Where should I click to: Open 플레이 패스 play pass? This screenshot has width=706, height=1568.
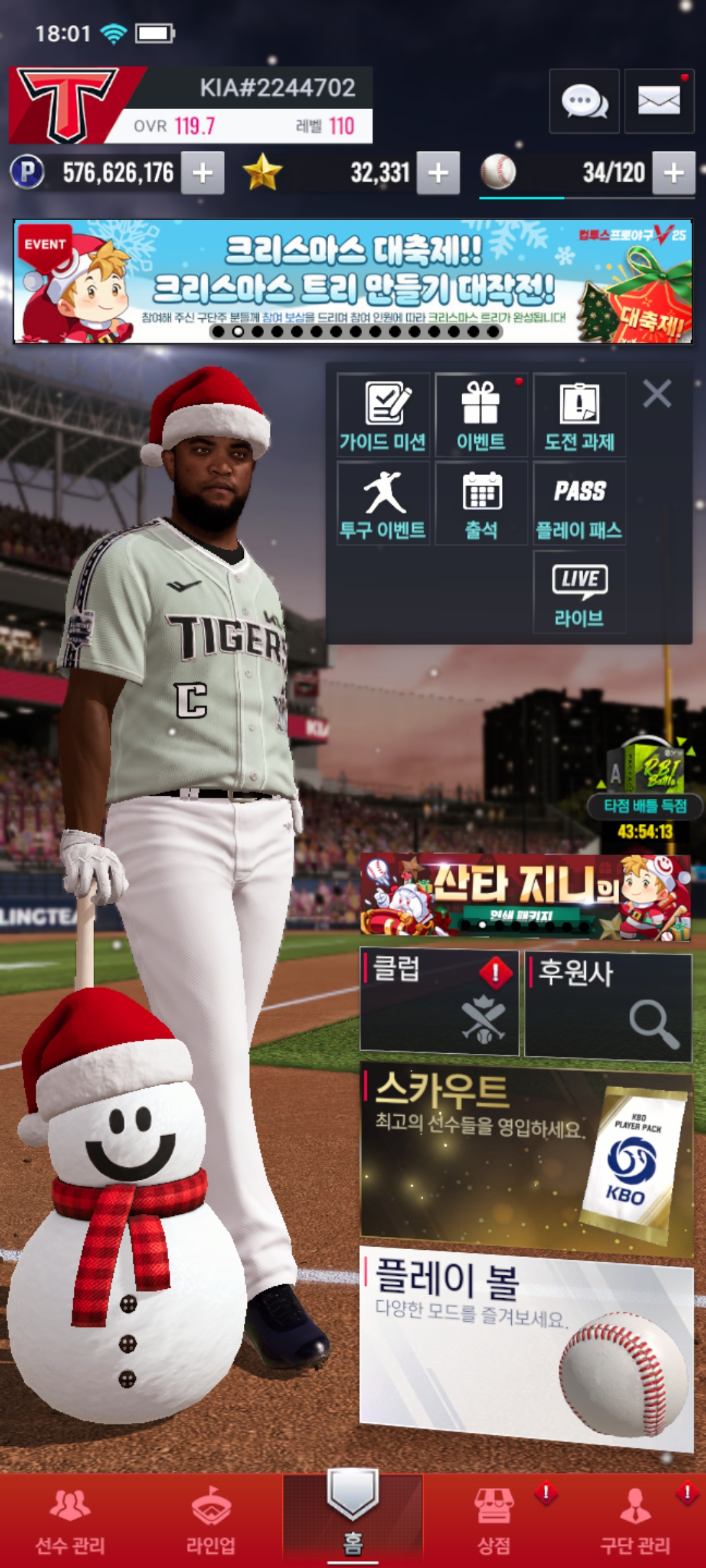579,503
